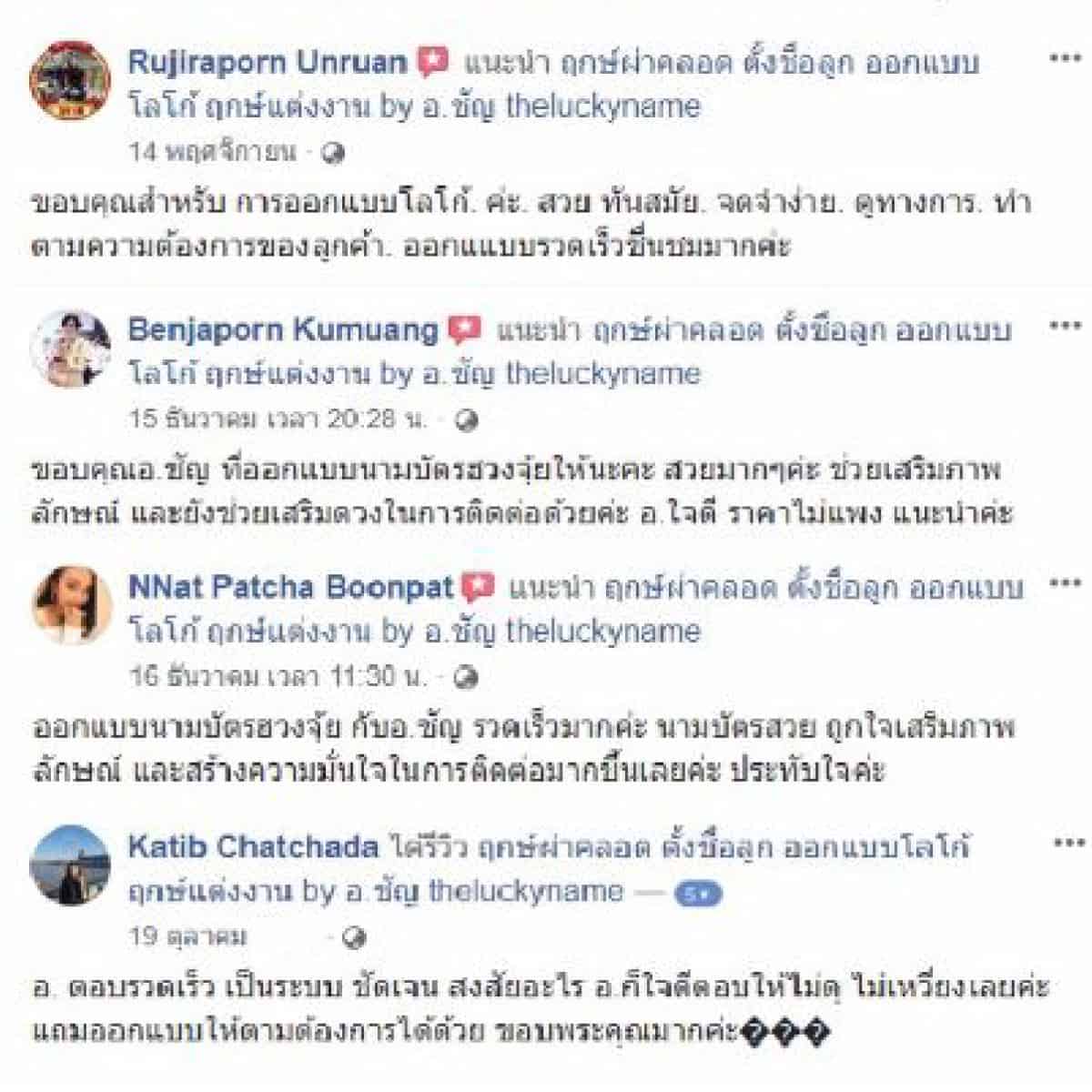Screen dimensions: 1092x1092
Task: Open Rujiraporn Unruan's profile
Action: [268, 62]
